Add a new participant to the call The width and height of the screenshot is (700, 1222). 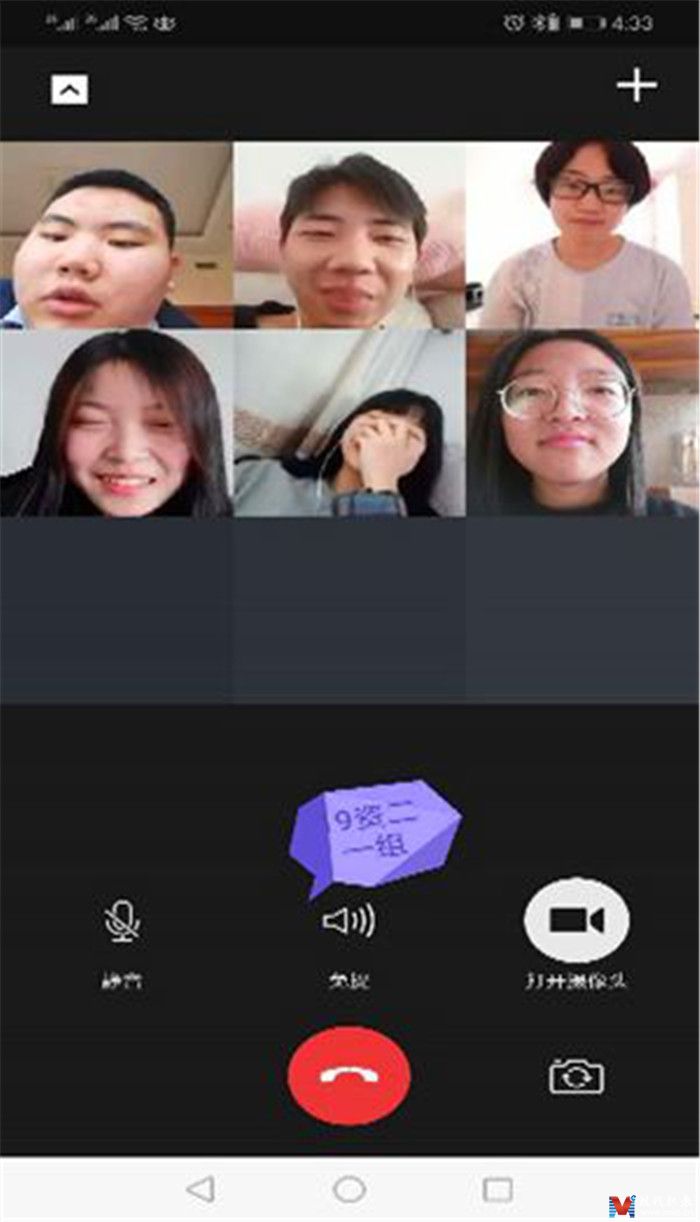pyautogui.click(x=636, y=87)
